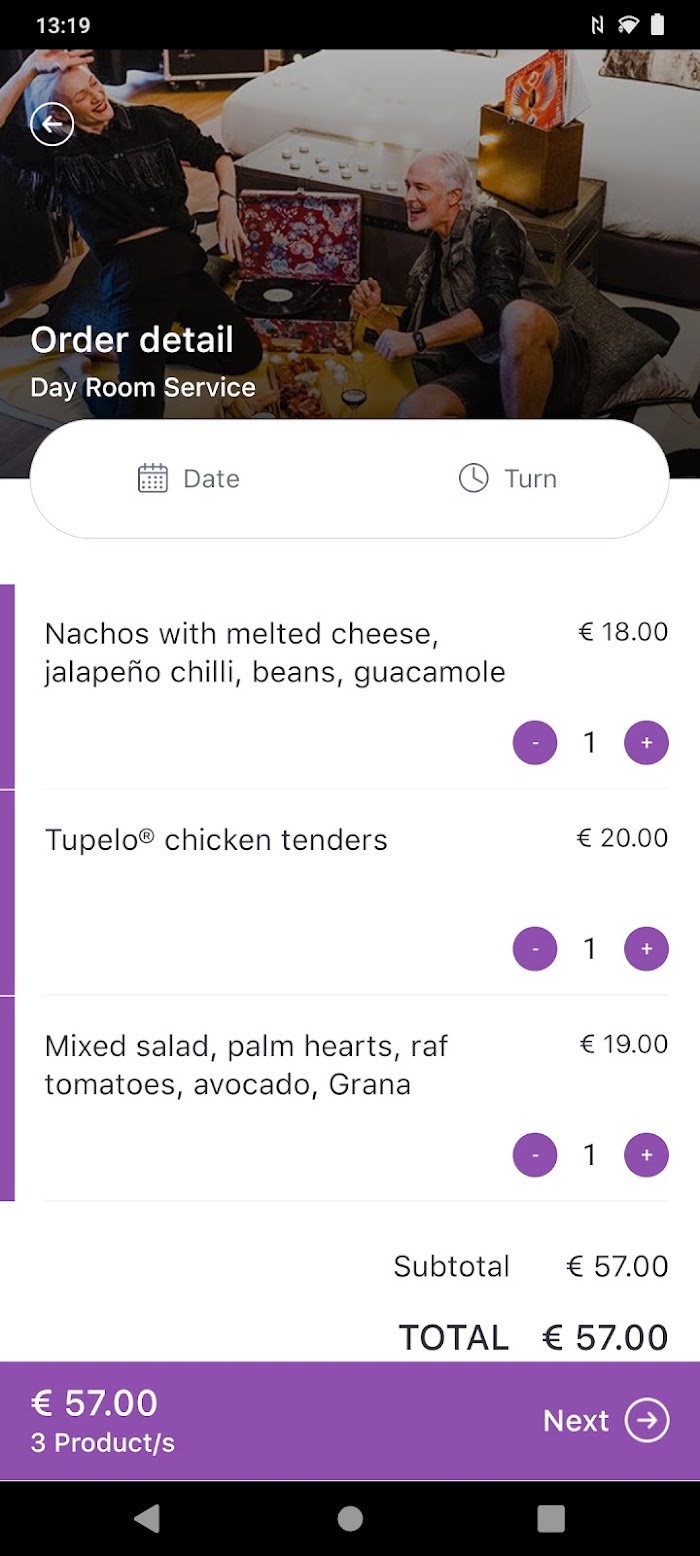Viewport: 700px width, 1556px height.
Task: Decrease the Nachos quantity
Action: [535, 742]
